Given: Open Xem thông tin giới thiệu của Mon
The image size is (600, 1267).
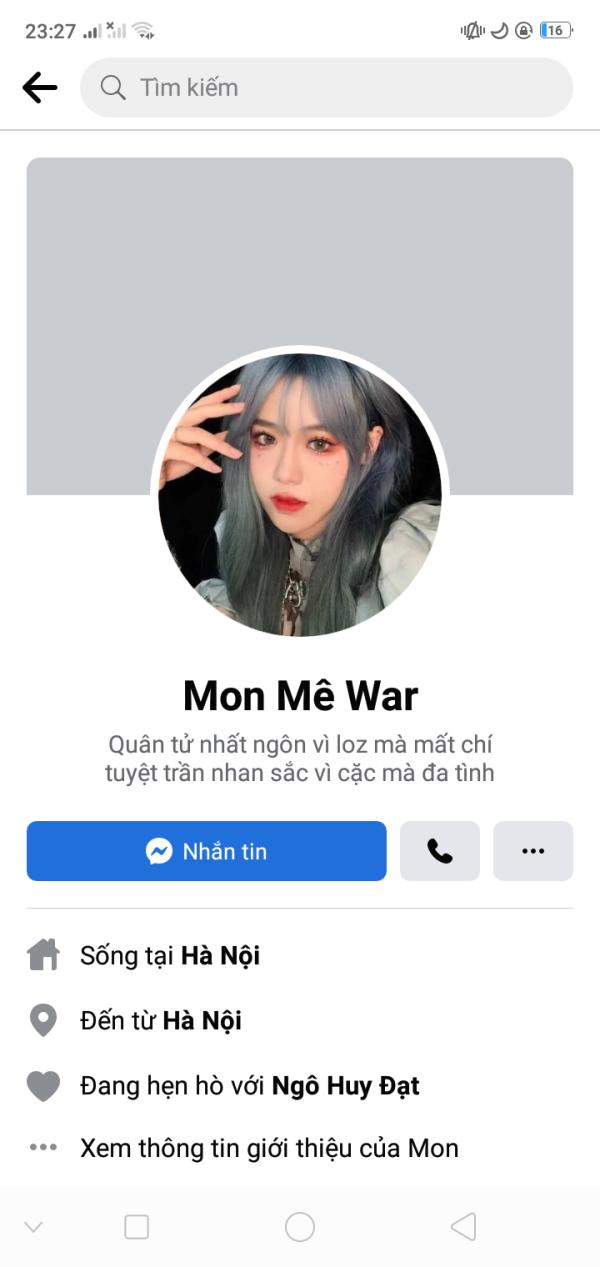Looking at the screenshot, I should point(269,1148).
